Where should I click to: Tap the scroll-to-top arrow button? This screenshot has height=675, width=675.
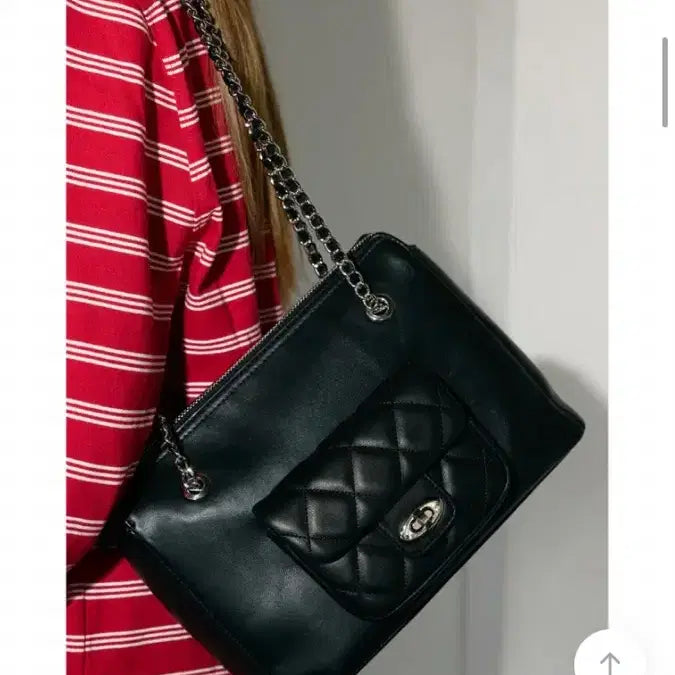[610, 660]
